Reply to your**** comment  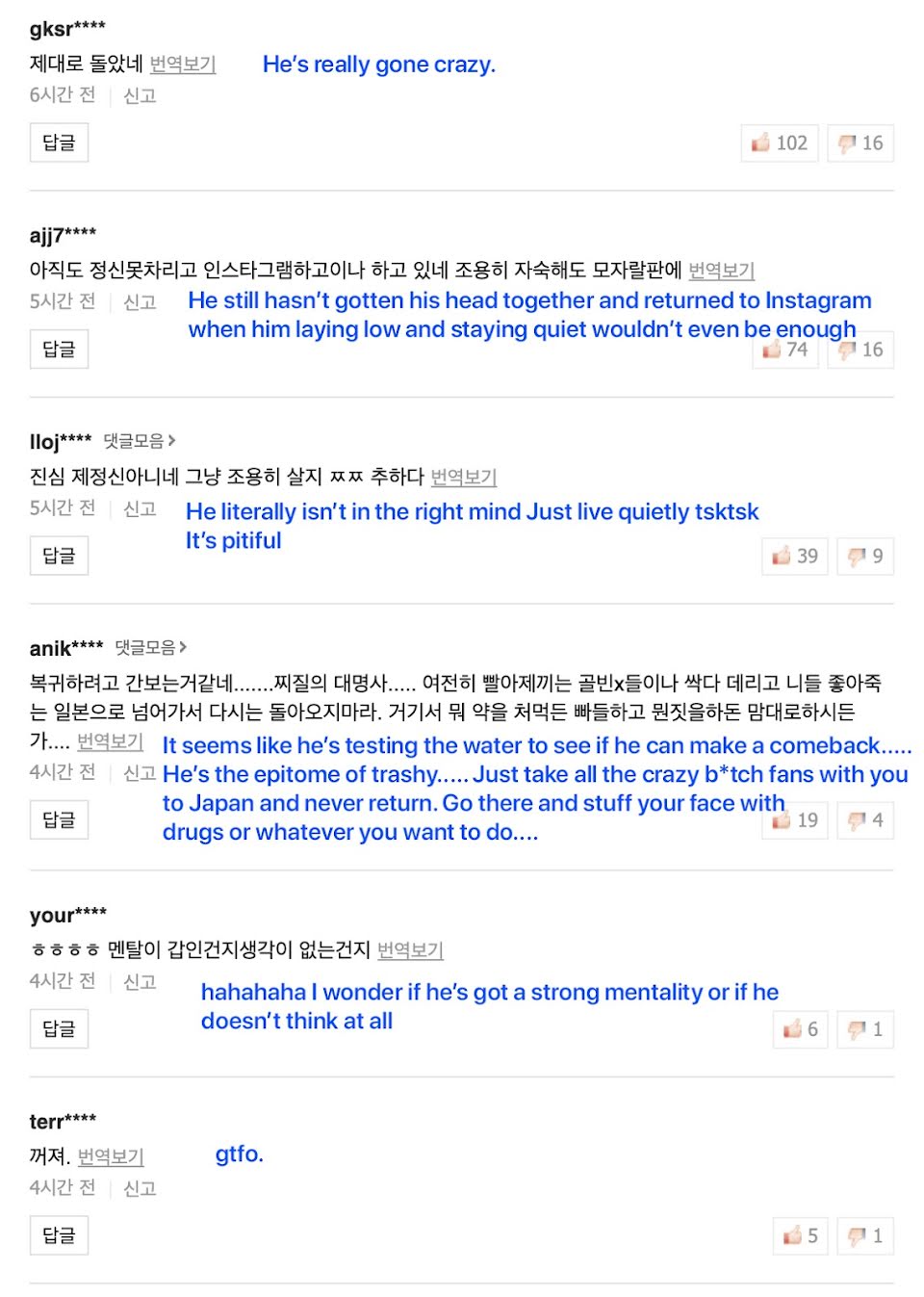click(x=59, y=1028)
